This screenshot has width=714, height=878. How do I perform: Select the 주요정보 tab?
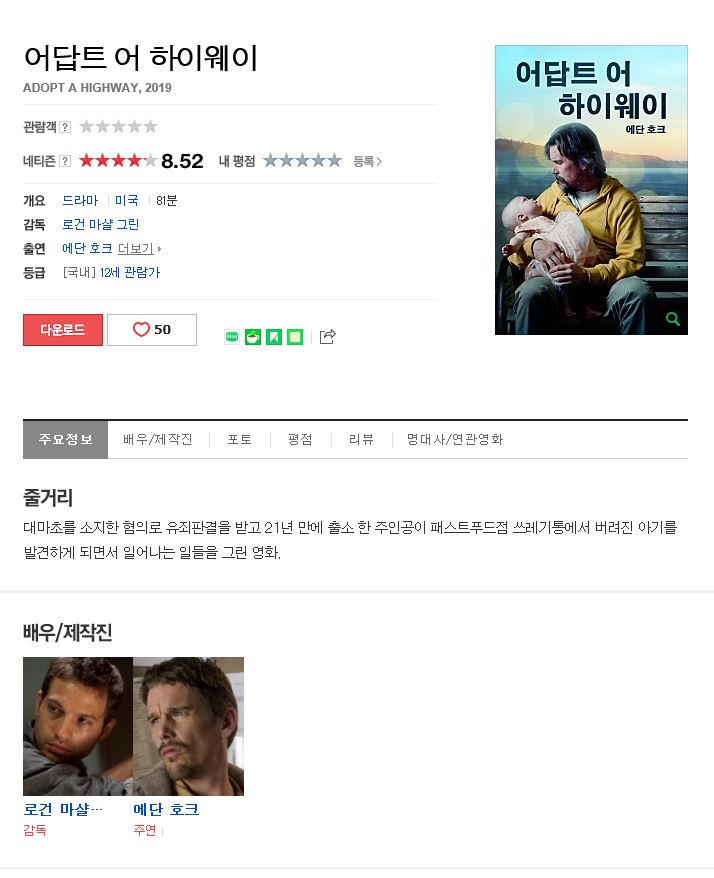[x=65, y=440]
